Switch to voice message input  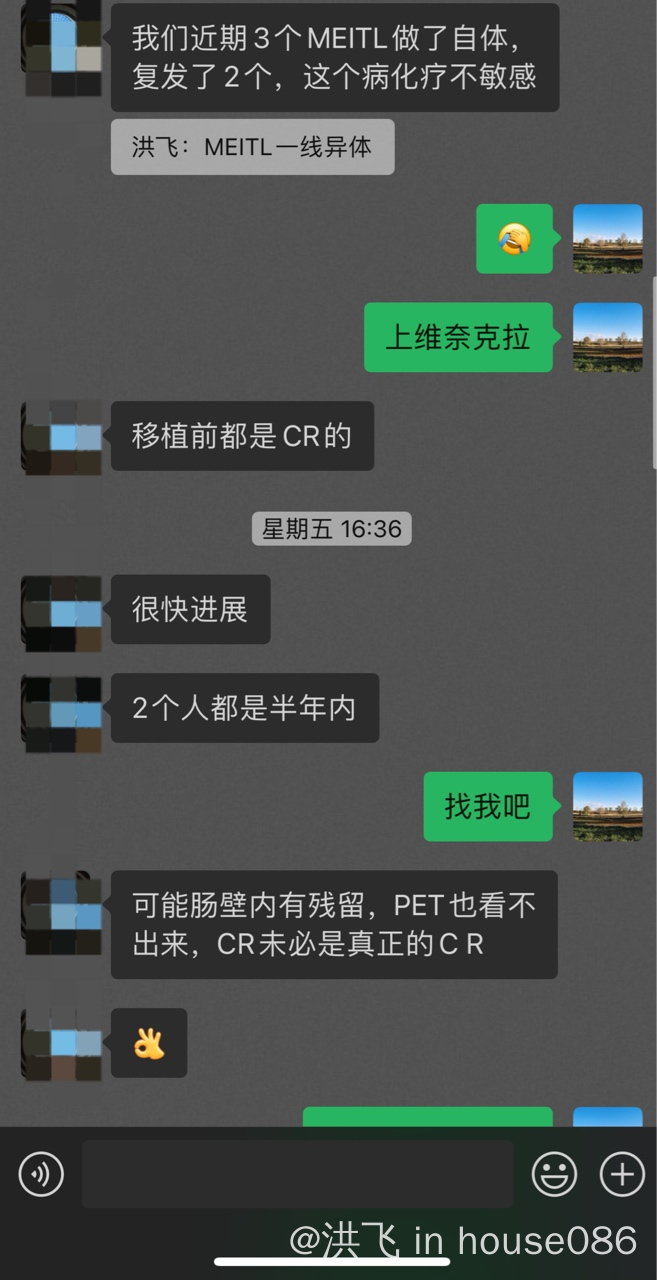pyautogui.click(x=41, y=1174)
